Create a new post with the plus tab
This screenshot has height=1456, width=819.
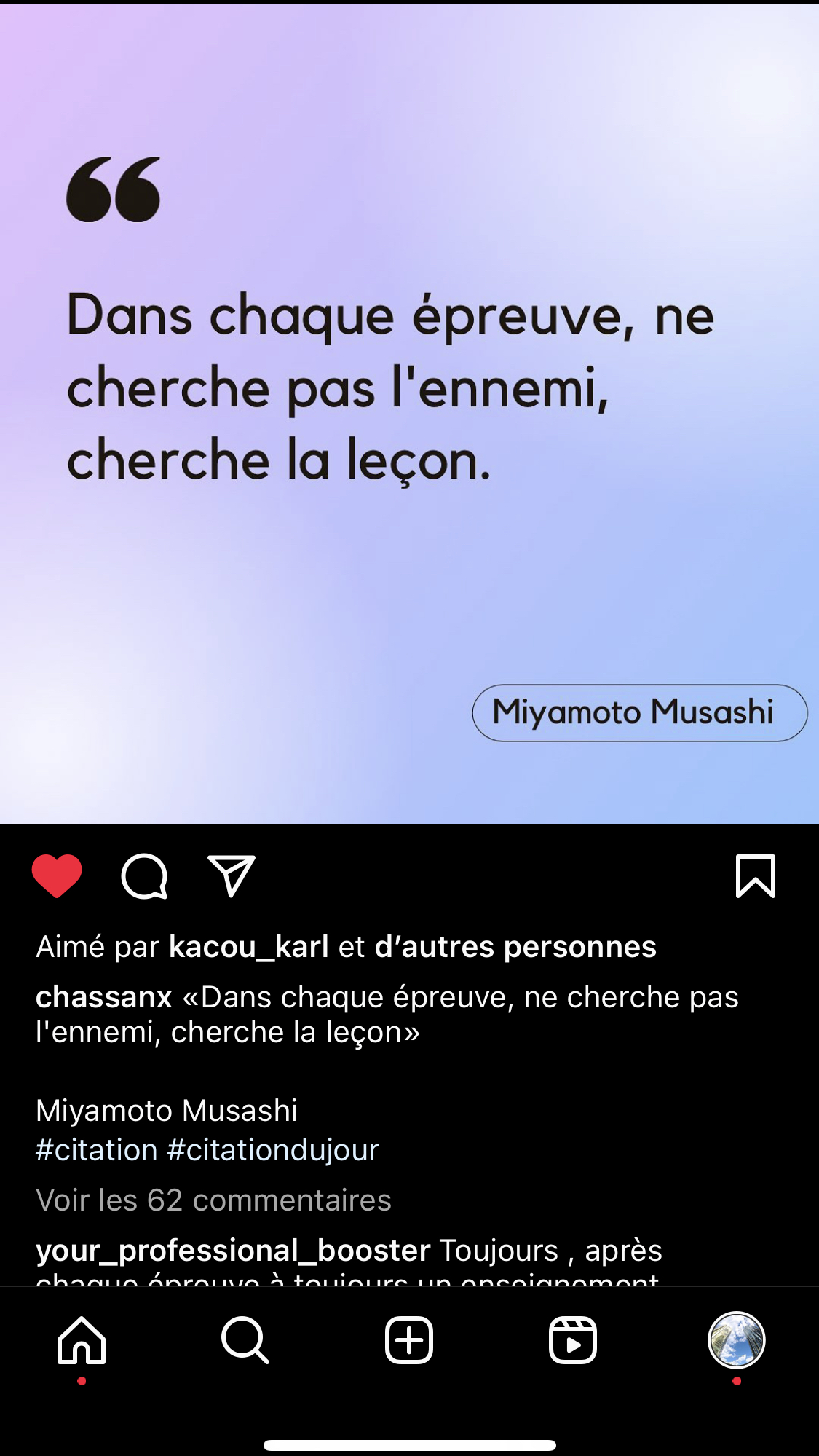409,1340
